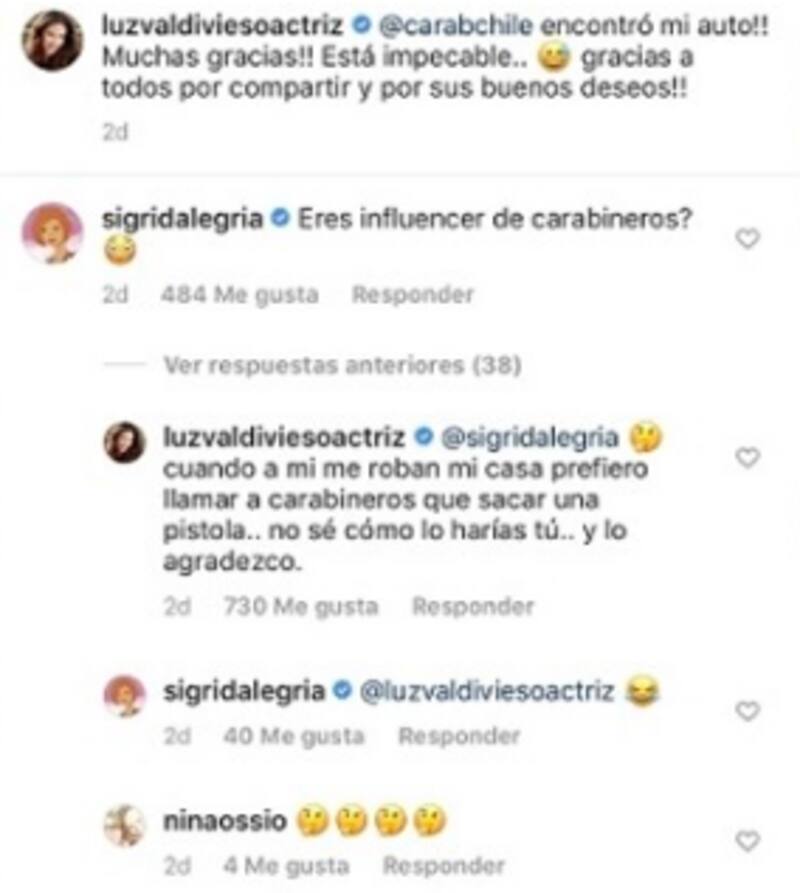The image size is (800, 893).
Task: Like sigridalegria's laughing emoji reply
Action: click(748, 712)
